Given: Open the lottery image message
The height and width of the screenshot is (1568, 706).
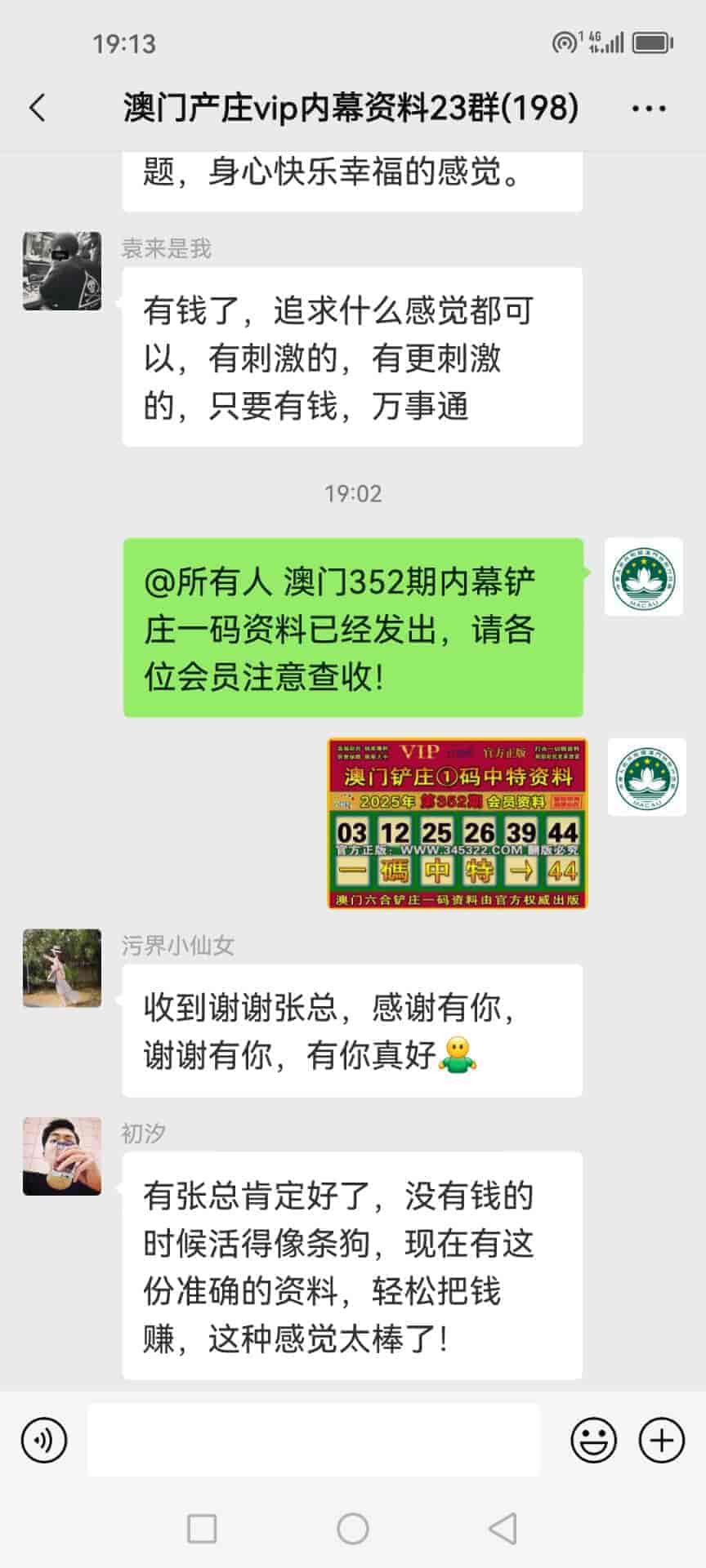Looking at the screenshot, I should 457,823.
